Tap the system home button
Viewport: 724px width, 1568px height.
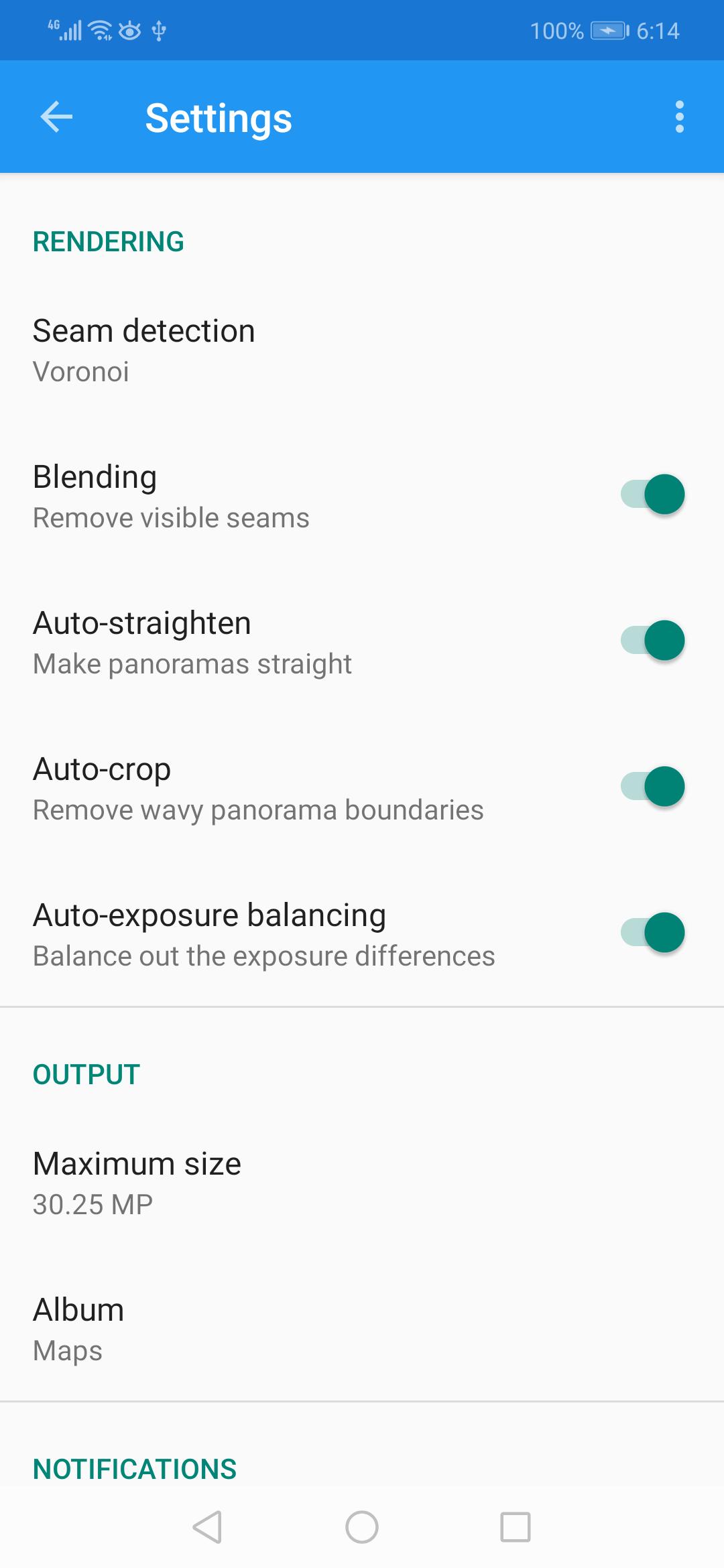click(362, 1527)
